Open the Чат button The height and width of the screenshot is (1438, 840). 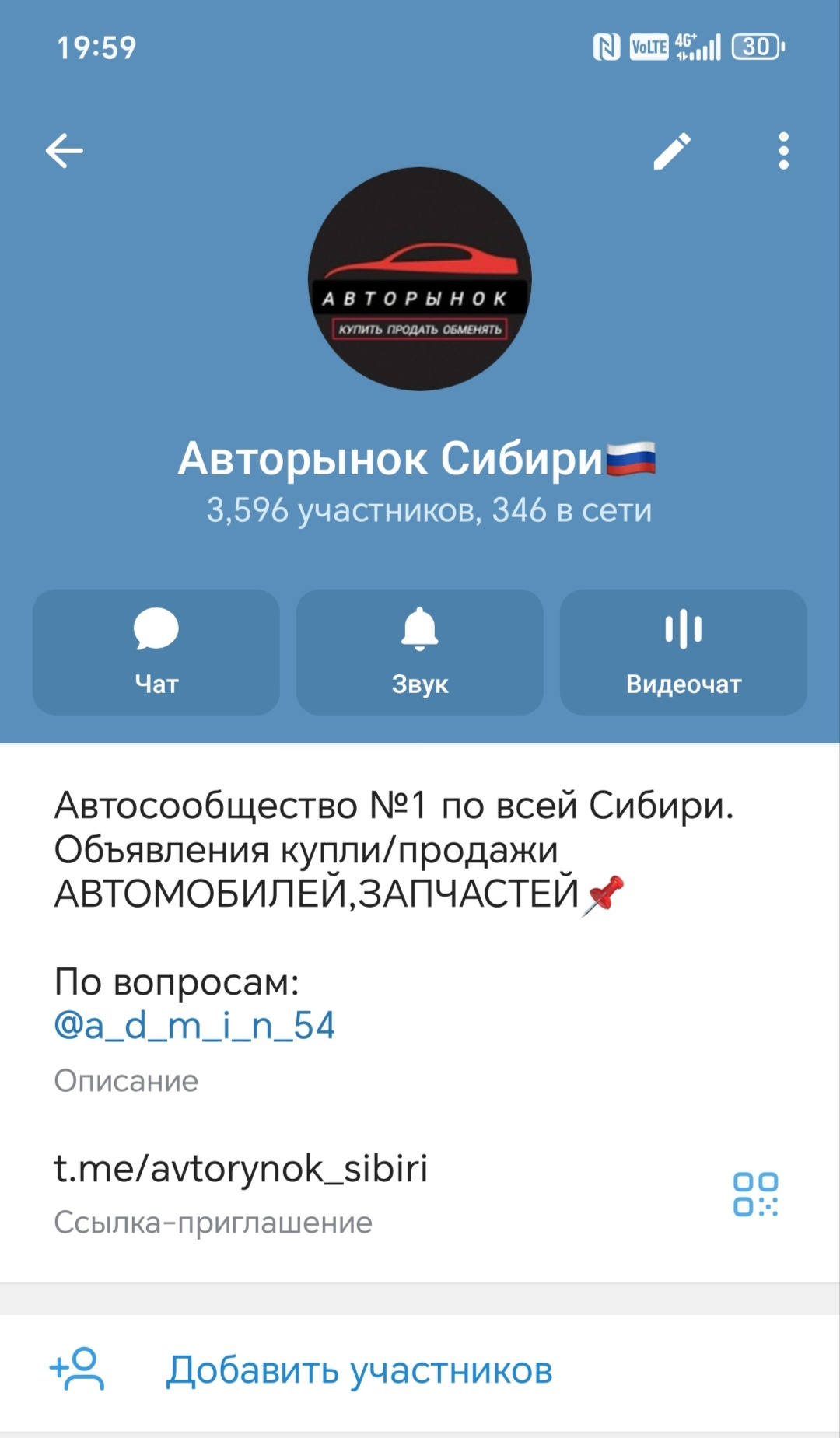click(x=156, y=652)
